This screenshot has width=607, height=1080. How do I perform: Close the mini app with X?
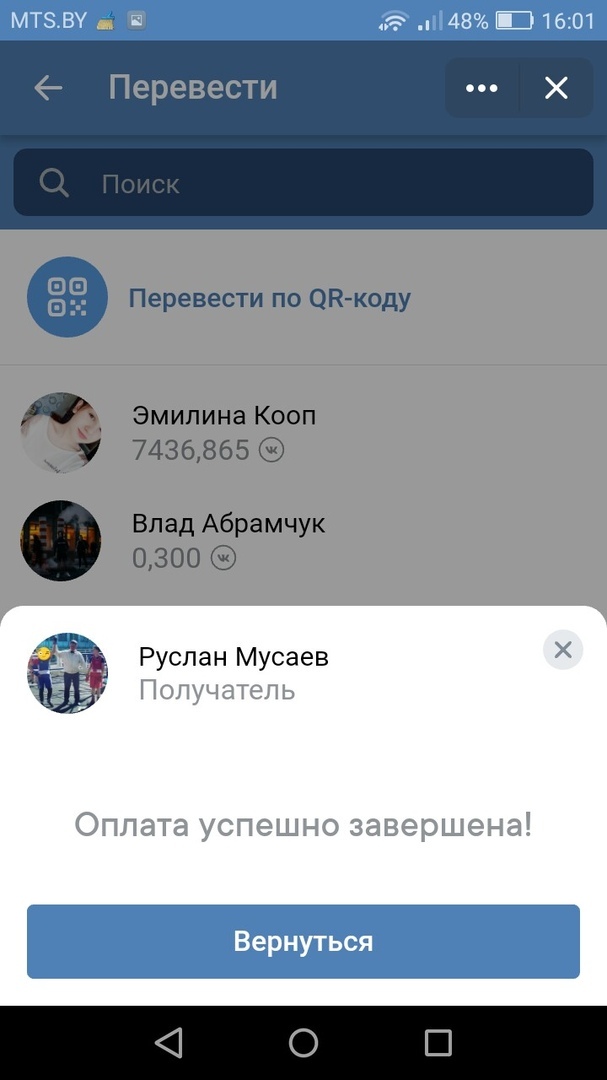point(556,88)
